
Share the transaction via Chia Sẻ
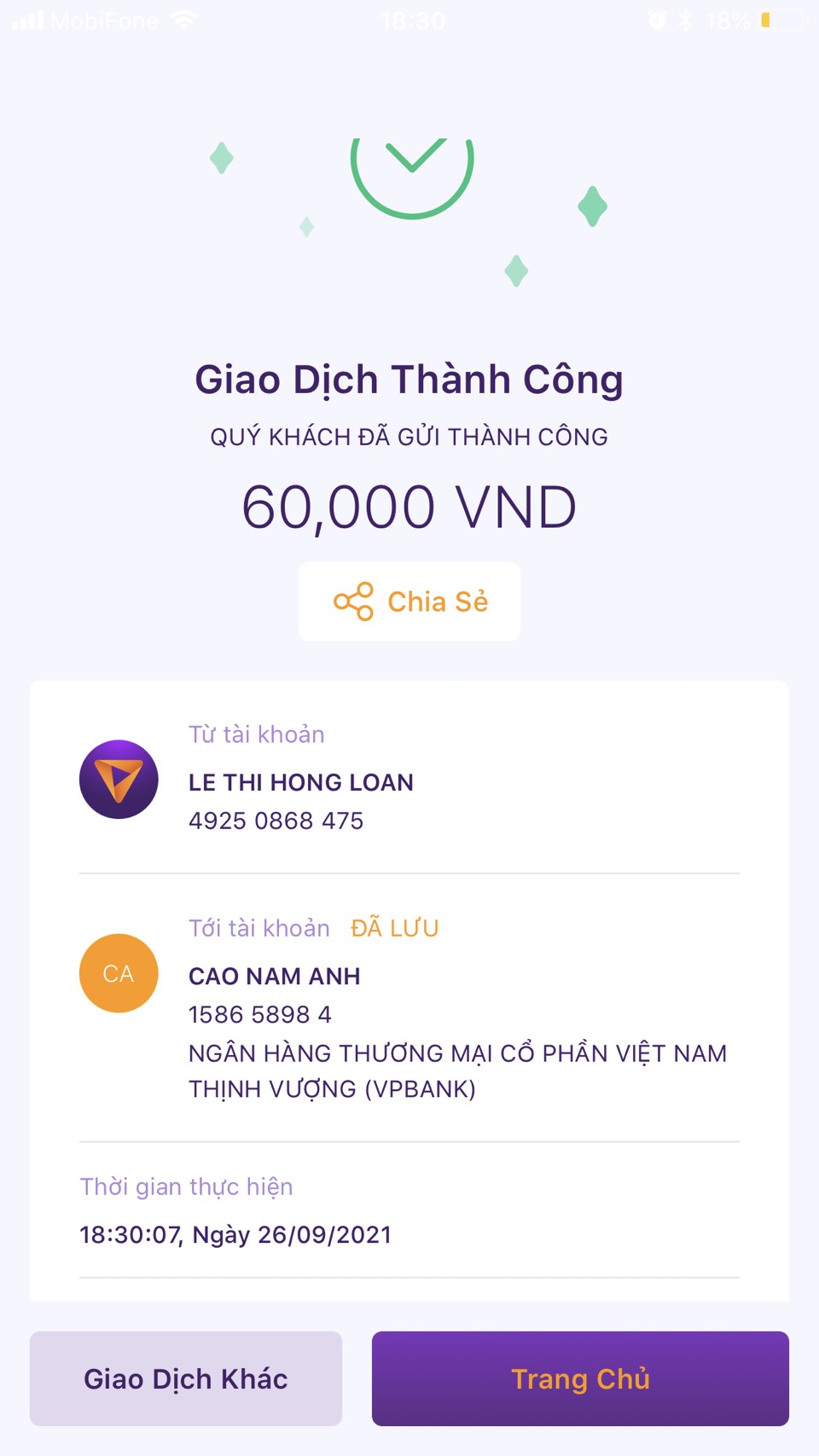pos(409,601)
